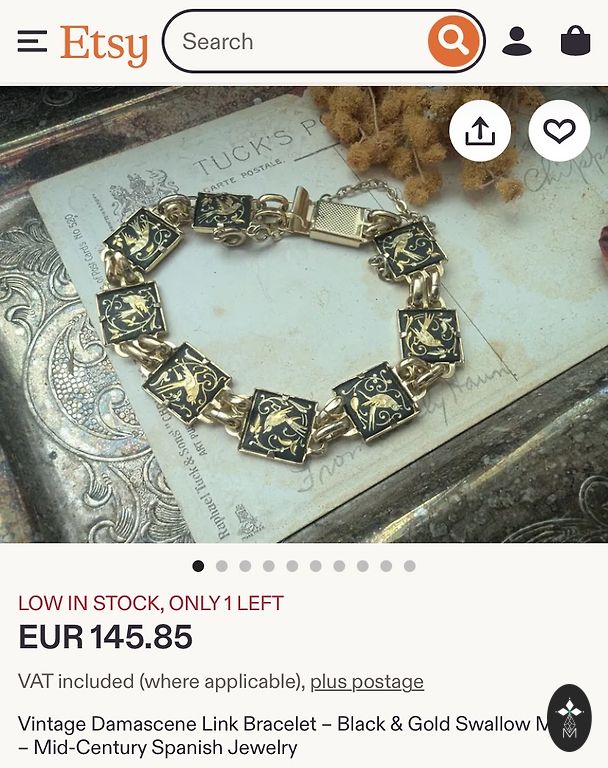This screenshot has width=608, height=768.
Task: Go to the Etsy homepage
Action: click(103, 43)
